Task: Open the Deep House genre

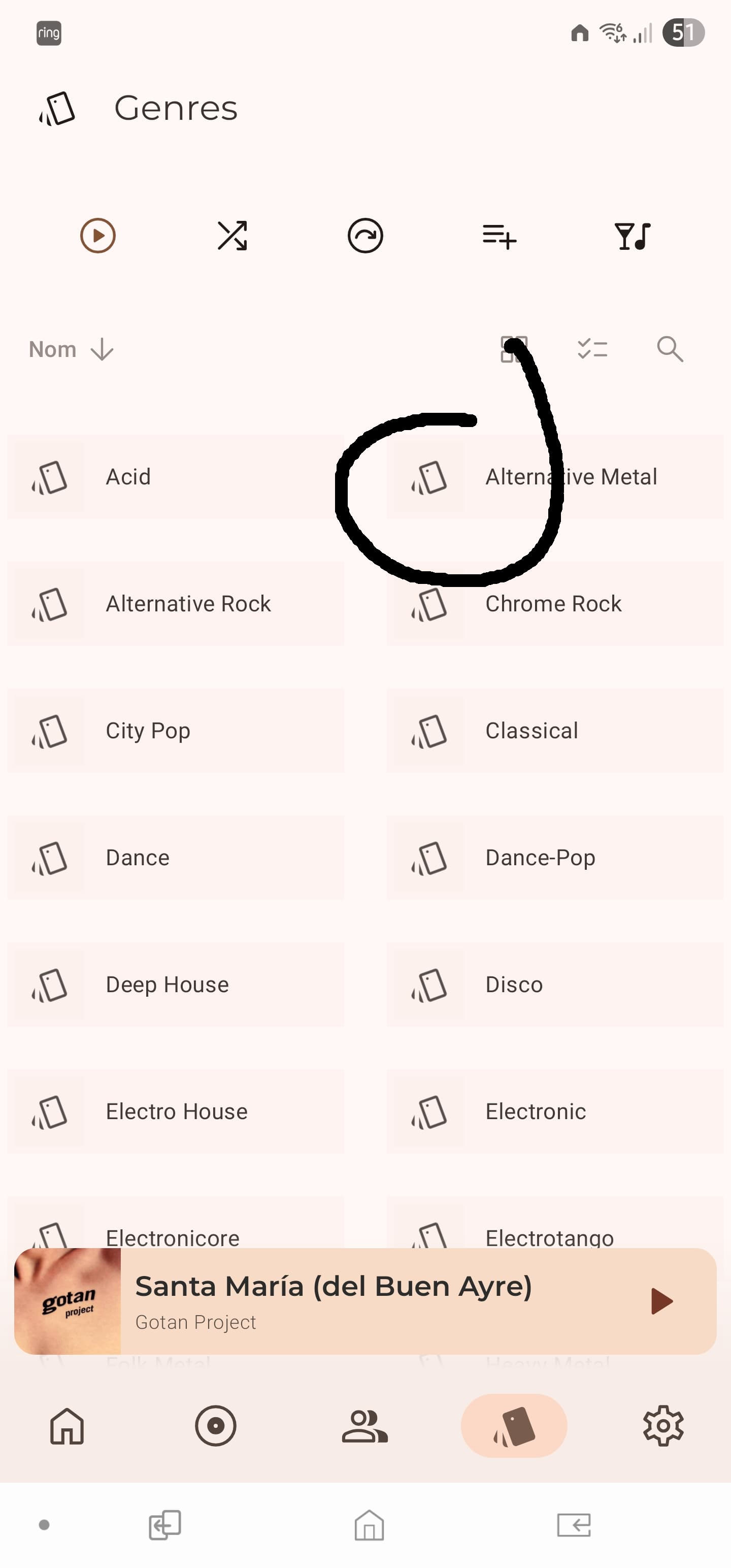Action: 175,984
